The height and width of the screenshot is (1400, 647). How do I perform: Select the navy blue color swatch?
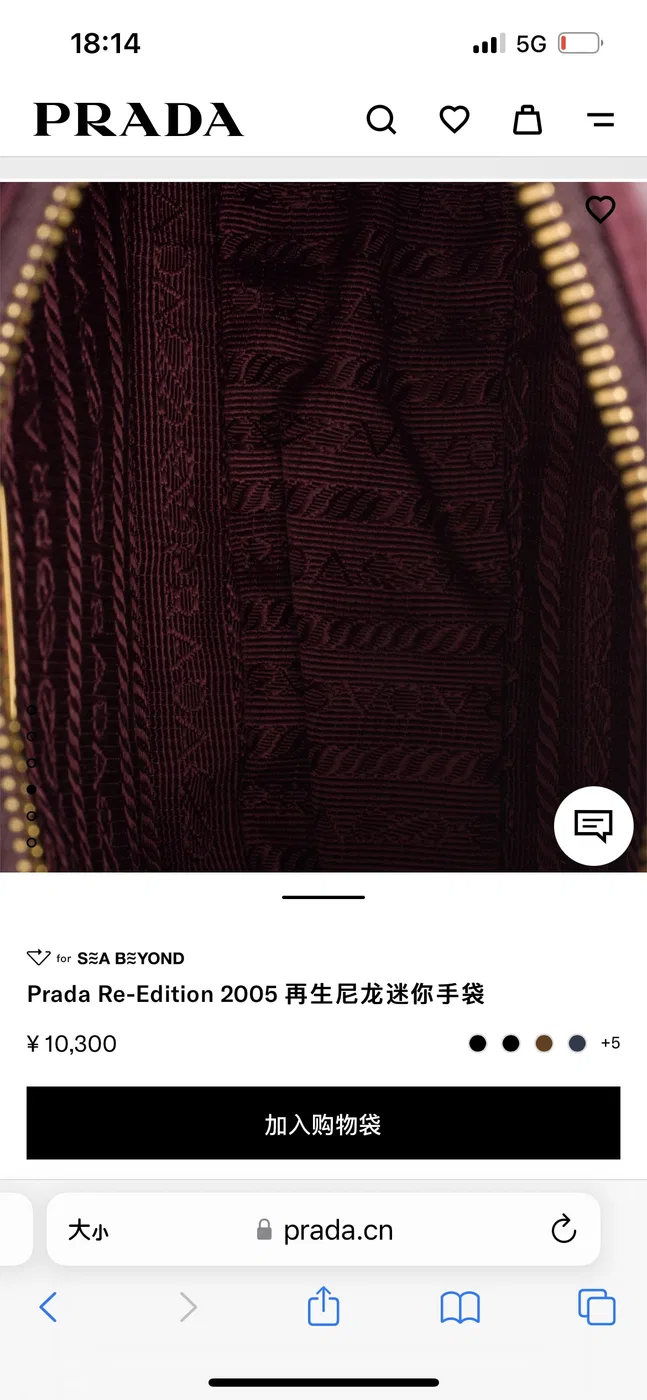(x=577, y=1043)
